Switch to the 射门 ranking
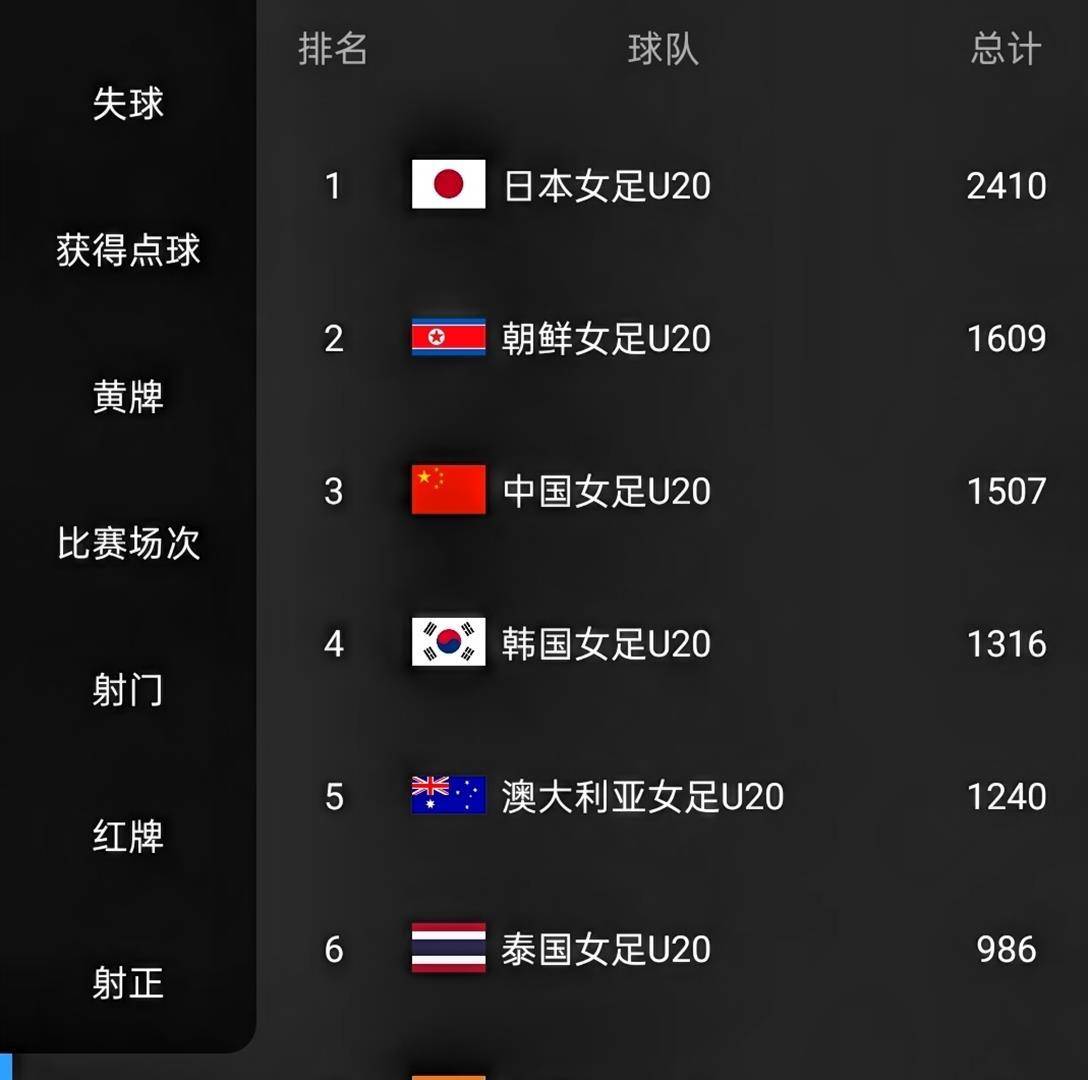1088x1080 pixels. point(128,690)
